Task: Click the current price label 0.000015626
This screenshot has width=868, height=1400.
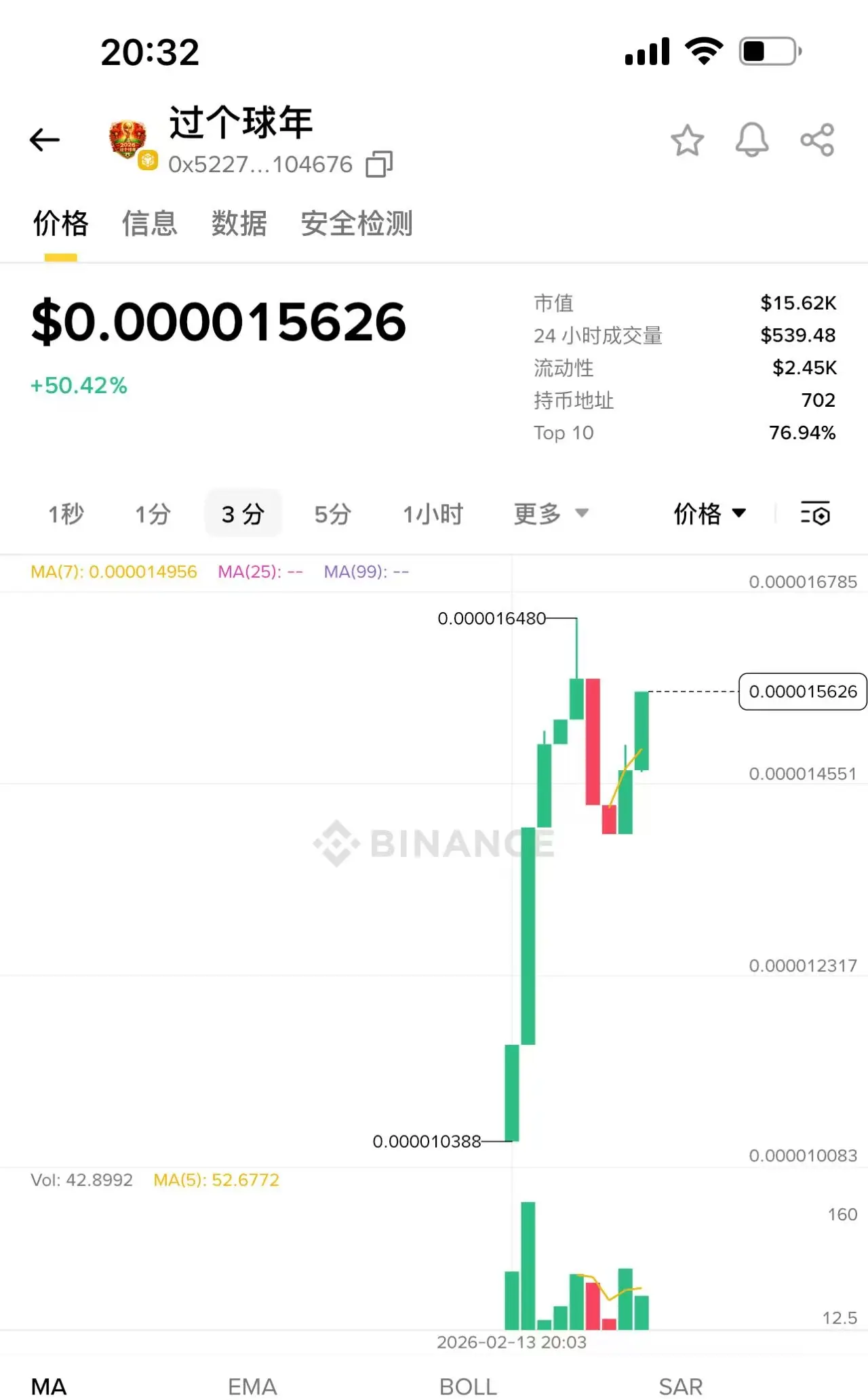Action: point(803,692)
